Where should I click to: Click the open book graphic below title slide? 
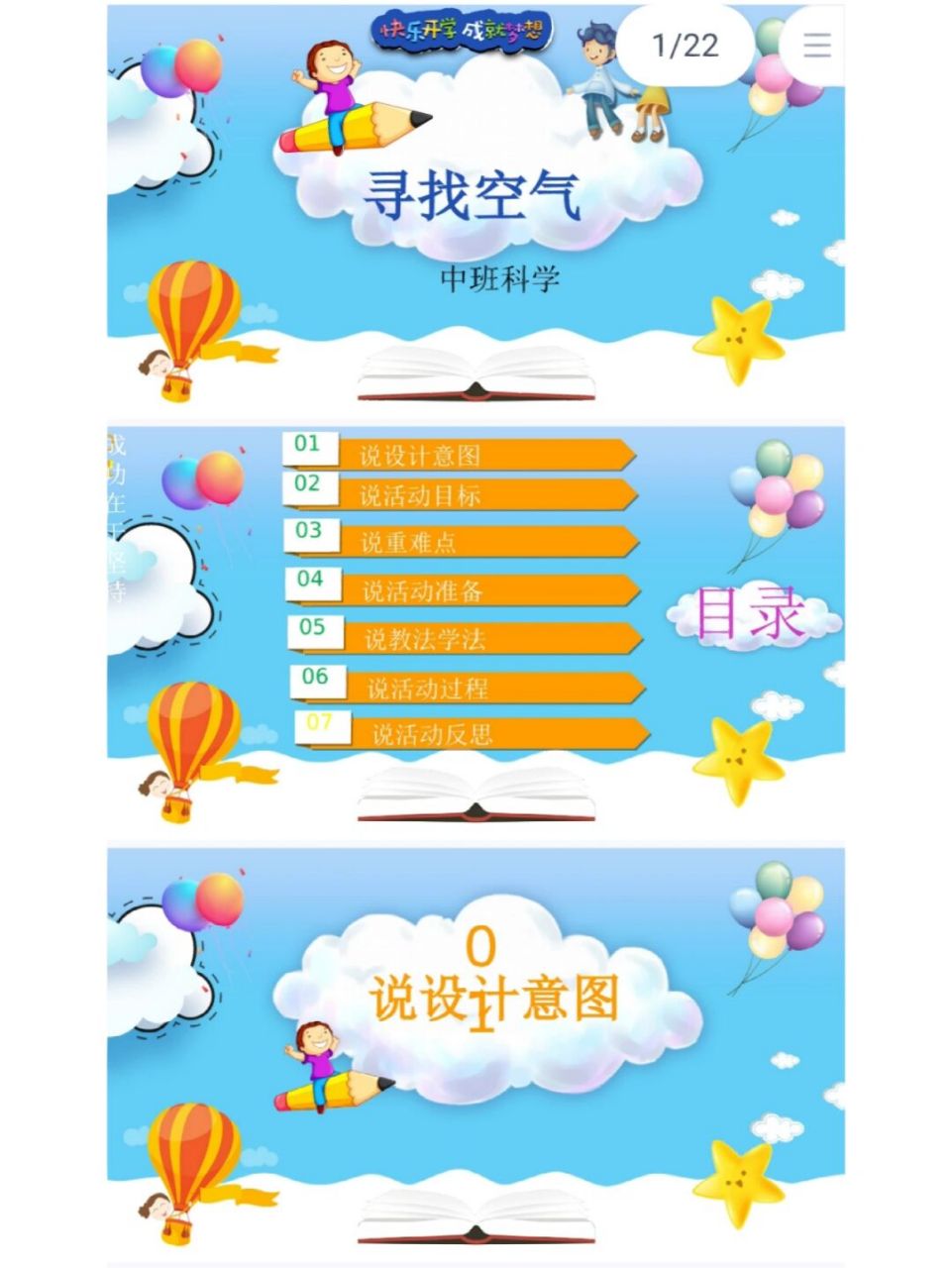coord(476,376)
